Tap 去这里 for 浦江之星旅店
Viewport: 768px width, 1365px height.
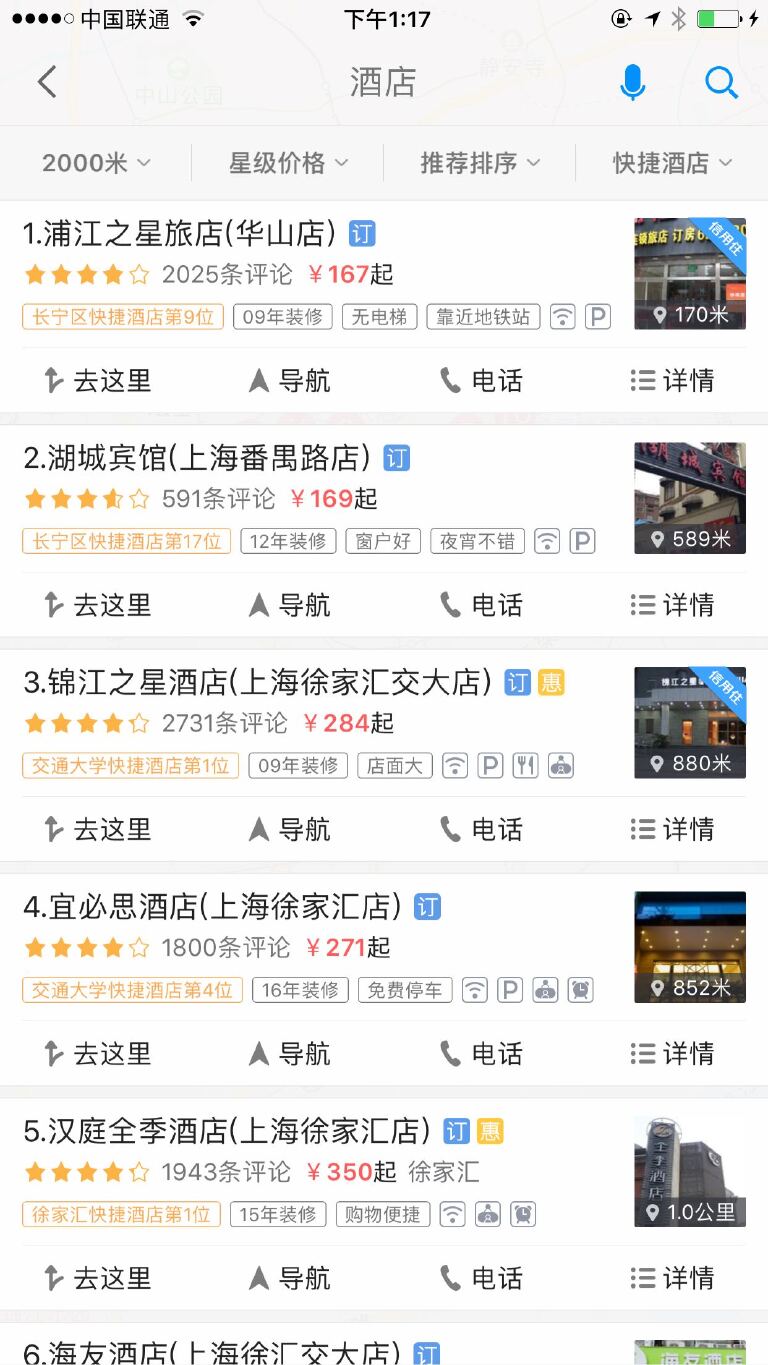pyautogui.click(x=96, y=380)
